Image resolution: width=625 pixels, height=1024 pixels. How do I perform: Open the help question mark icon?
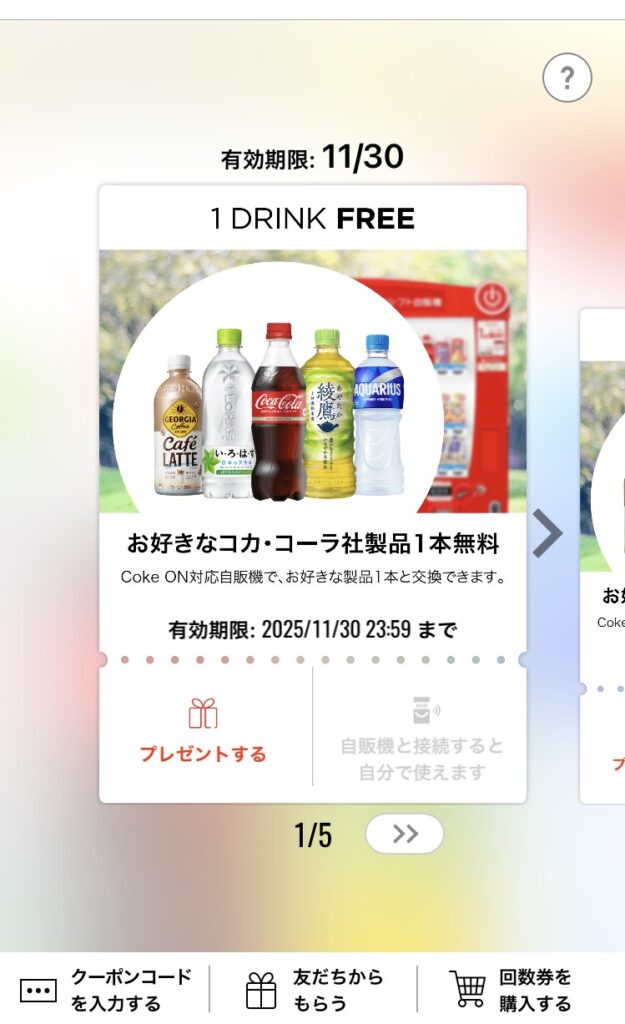(567, 77)
